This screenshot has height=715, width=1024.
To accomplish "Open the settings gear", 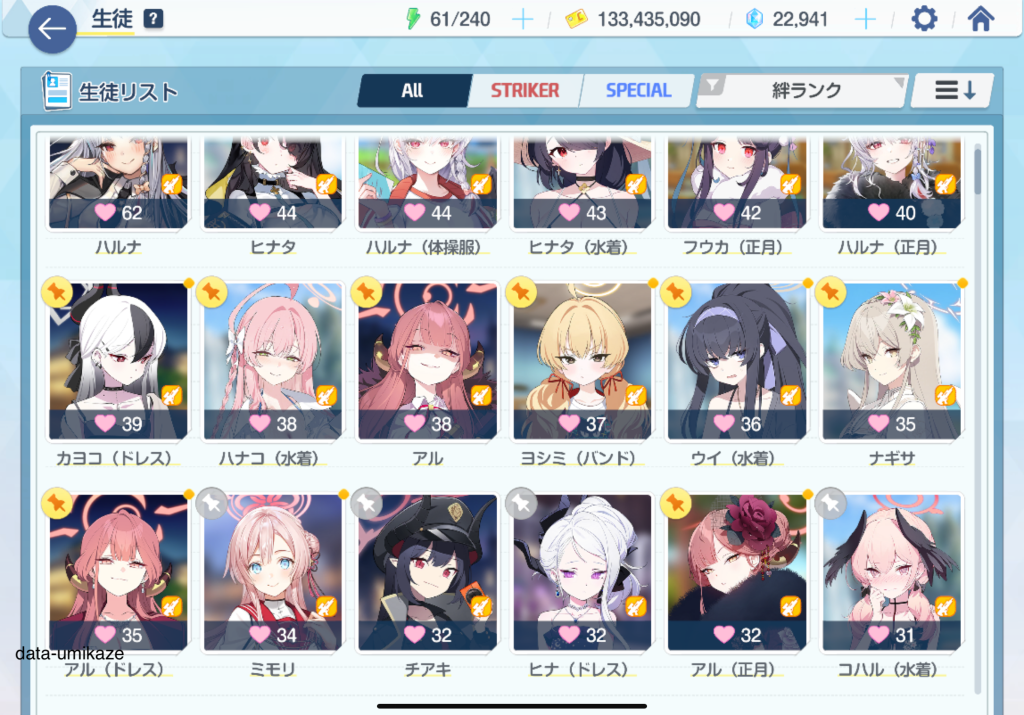I will point(925,19).
